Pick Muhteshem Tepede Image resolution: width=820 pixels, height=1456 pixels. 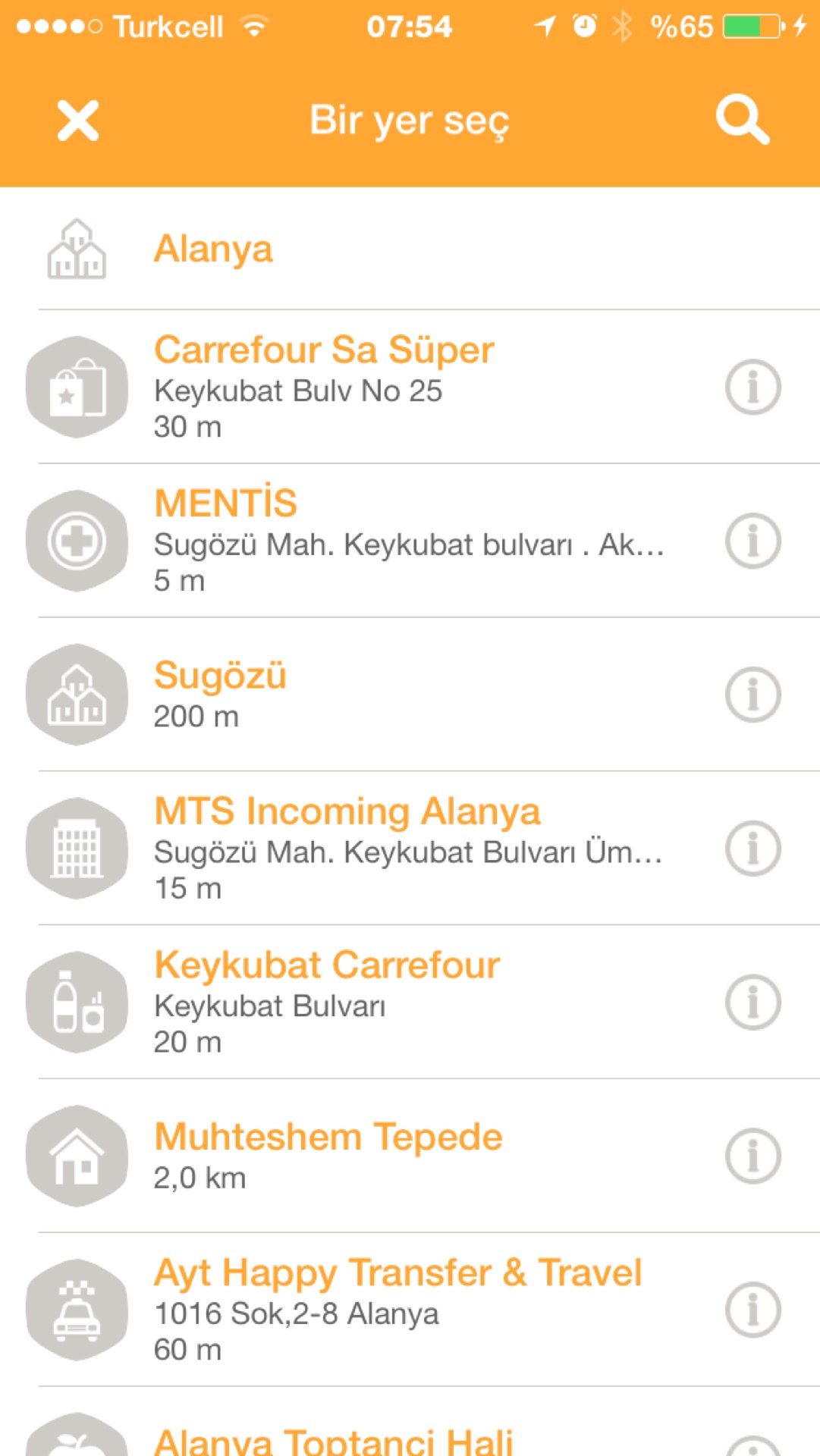[x=410, y=1156]
